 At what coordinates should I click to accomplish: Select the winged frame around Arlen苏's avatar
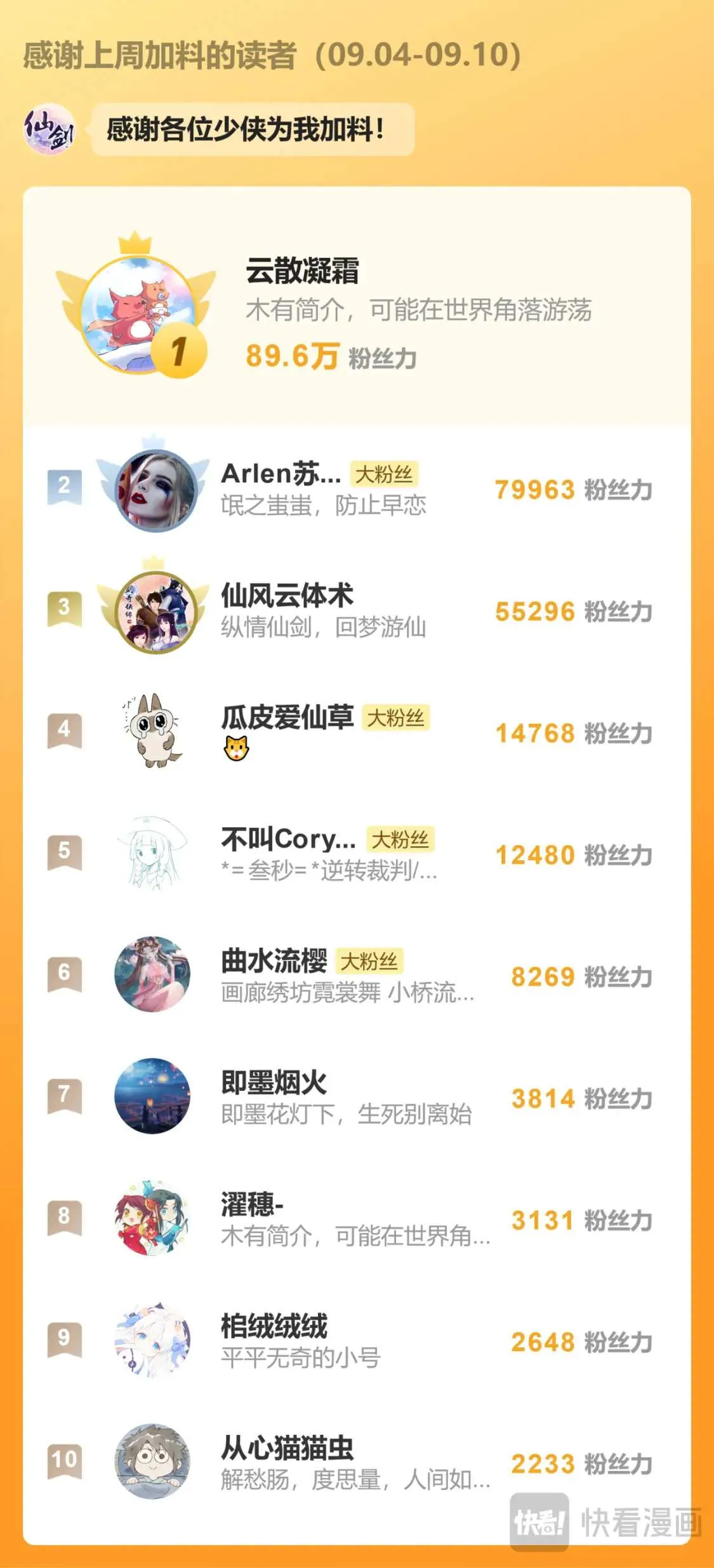pos(154,492)
